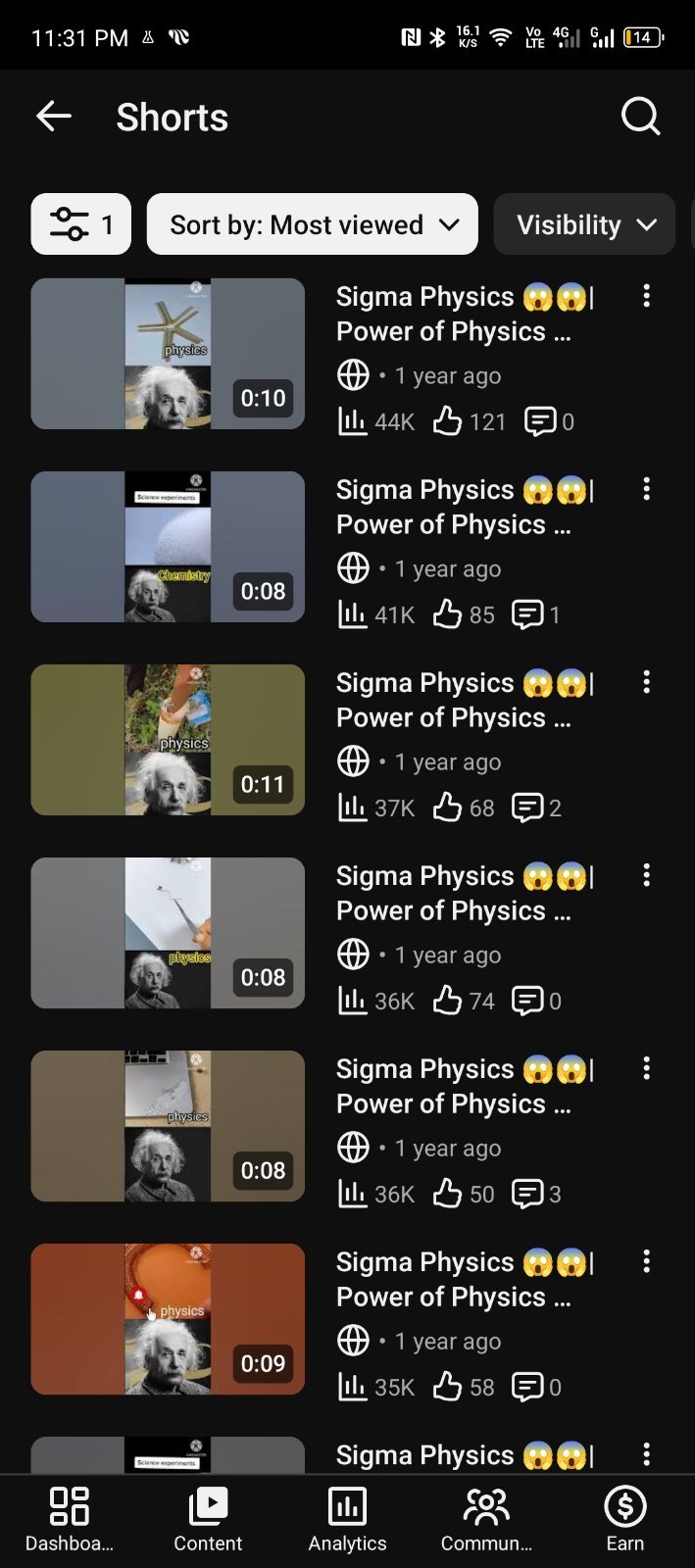This screenshot has width=695, height=1568.
Task: Open the options menu for the 37K views Short
Action: point(646,682)
